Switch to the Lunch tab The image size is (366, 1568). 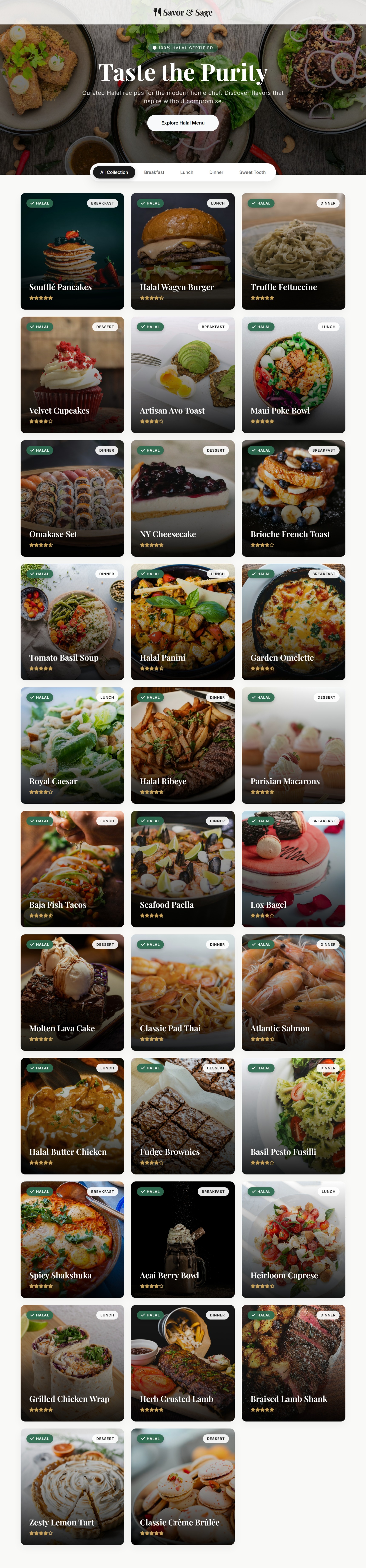click(186, 172)
